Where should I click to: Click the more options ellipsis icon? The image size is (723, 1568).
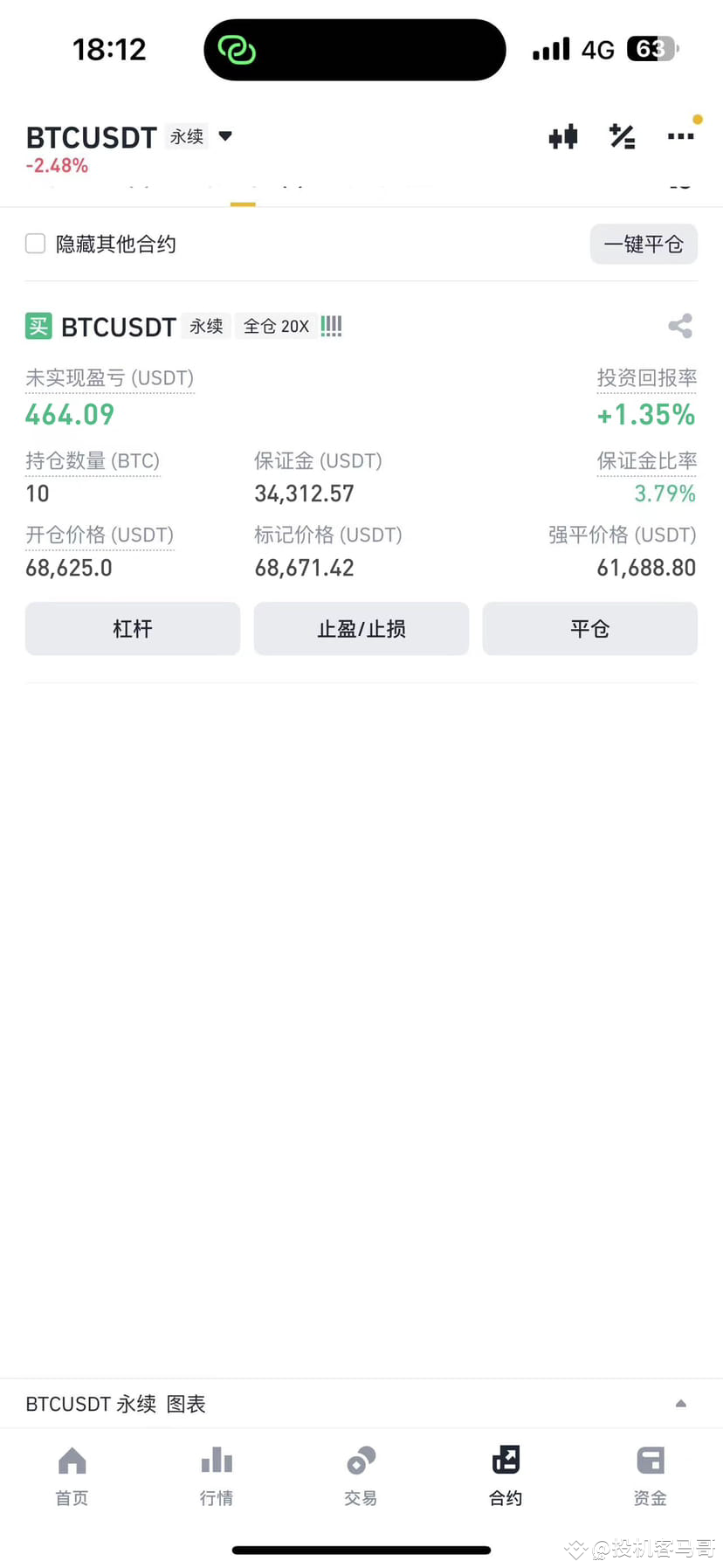(681, 136)
